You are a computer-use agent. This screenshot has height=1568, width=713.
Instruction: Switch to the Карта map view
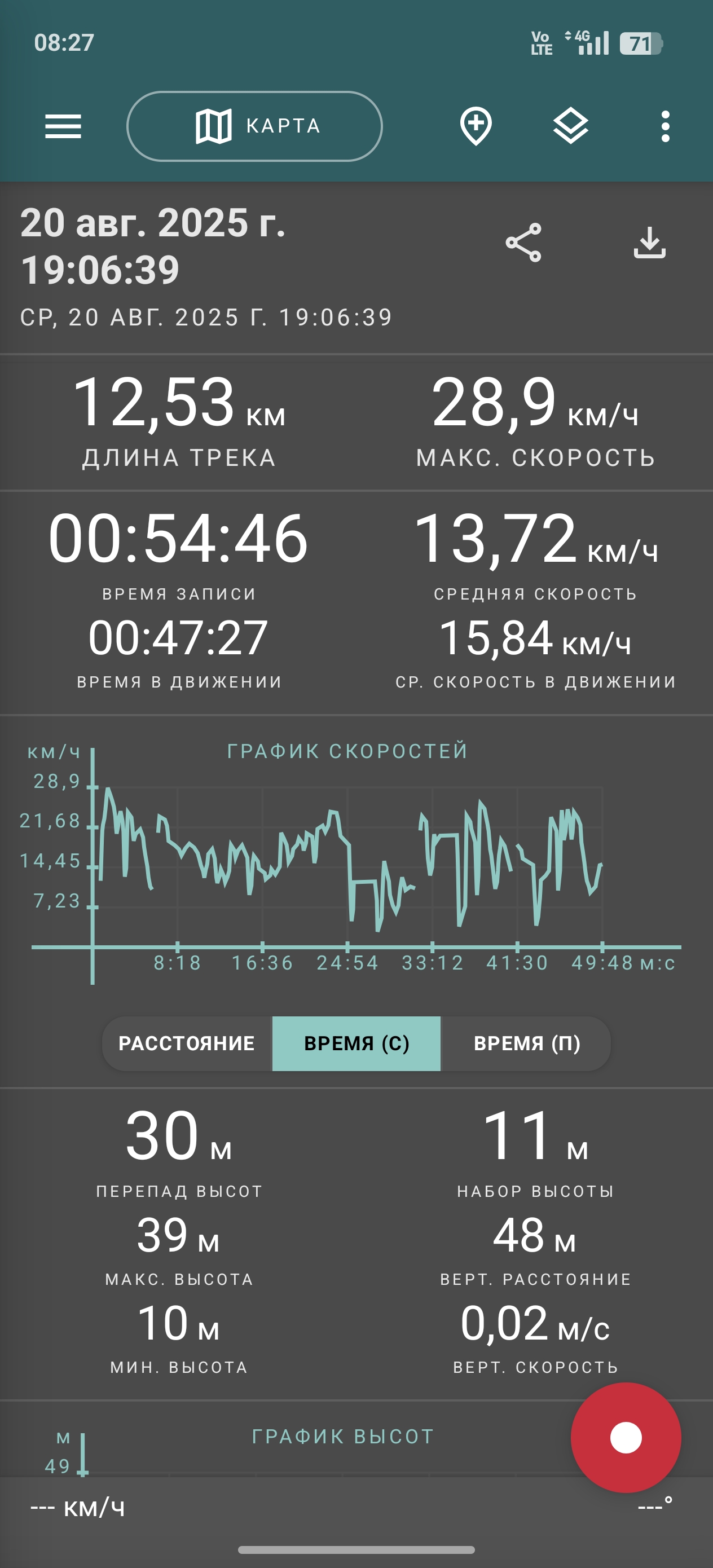pyautogui.click(x=254, y=126)
